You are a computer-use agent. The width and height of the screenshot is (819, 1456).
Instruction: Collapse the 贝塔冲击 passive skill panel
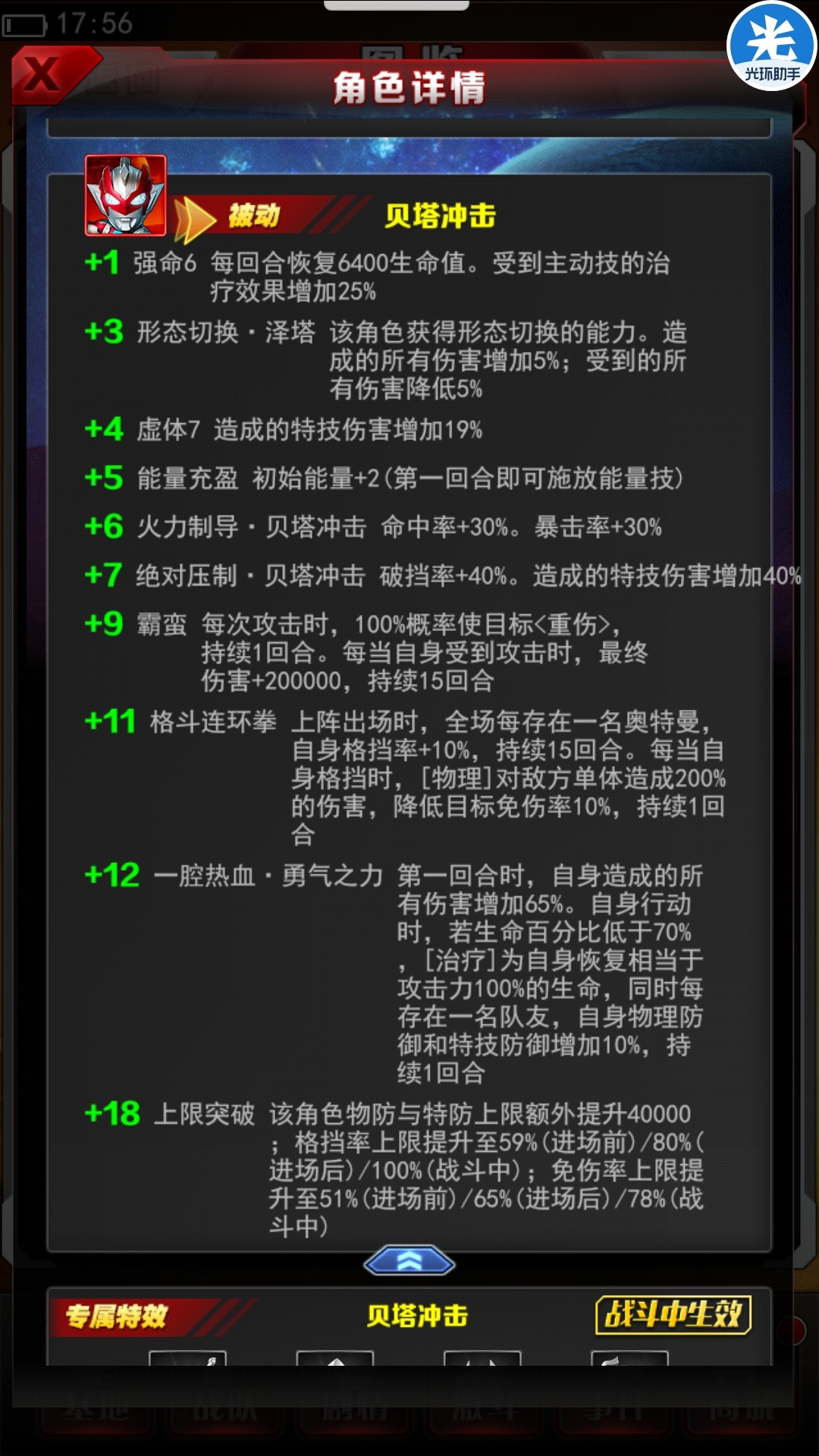click(x=409, y=1262)
